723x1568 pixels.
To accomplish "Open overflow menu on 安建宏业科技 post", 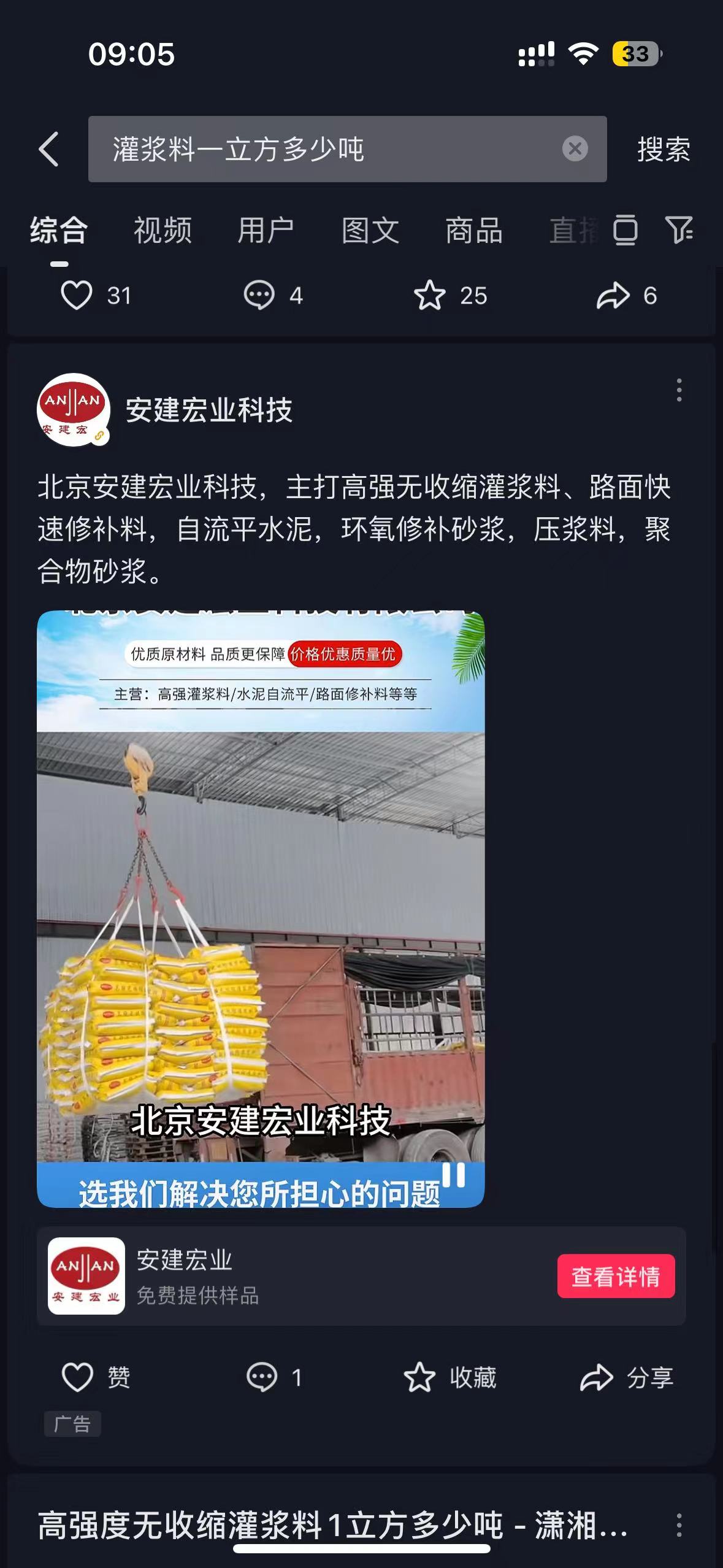I will [679, 390].
